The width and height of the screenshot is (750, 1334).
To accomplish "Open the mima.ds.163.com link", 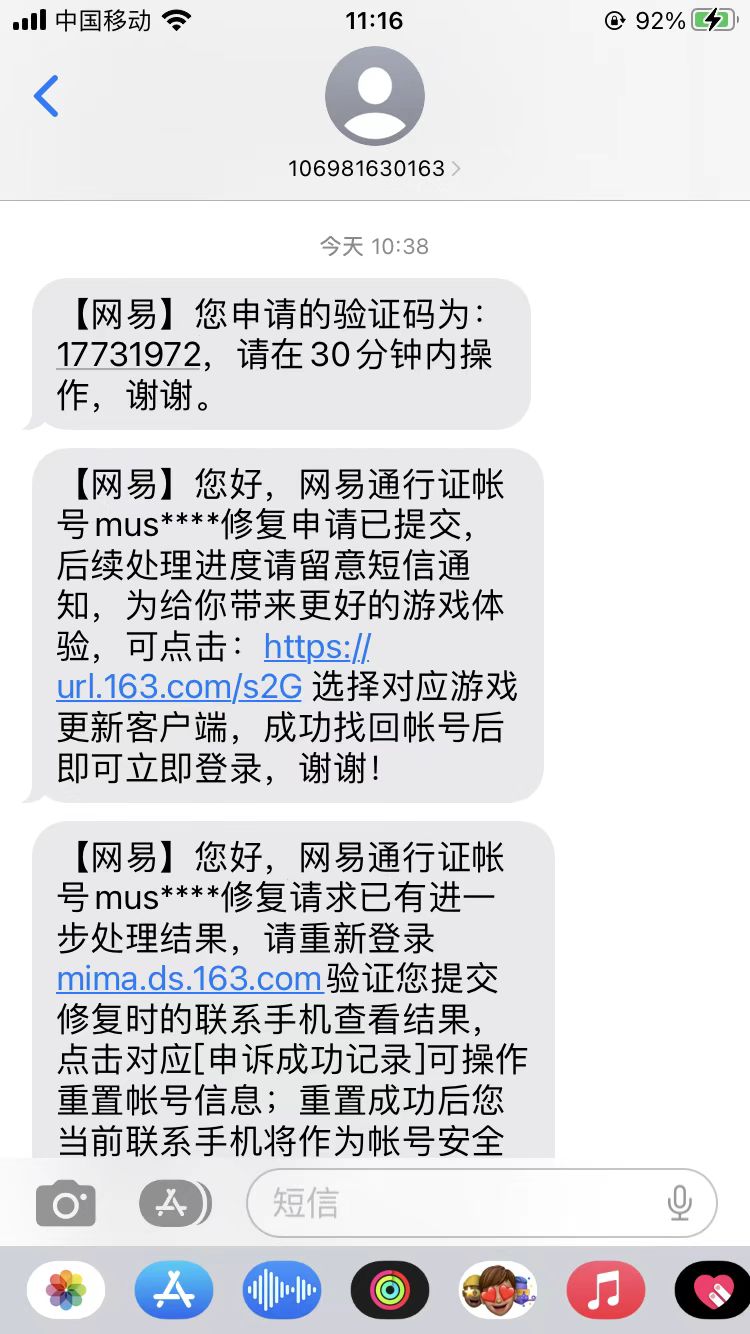I will [x=189, y=977].
